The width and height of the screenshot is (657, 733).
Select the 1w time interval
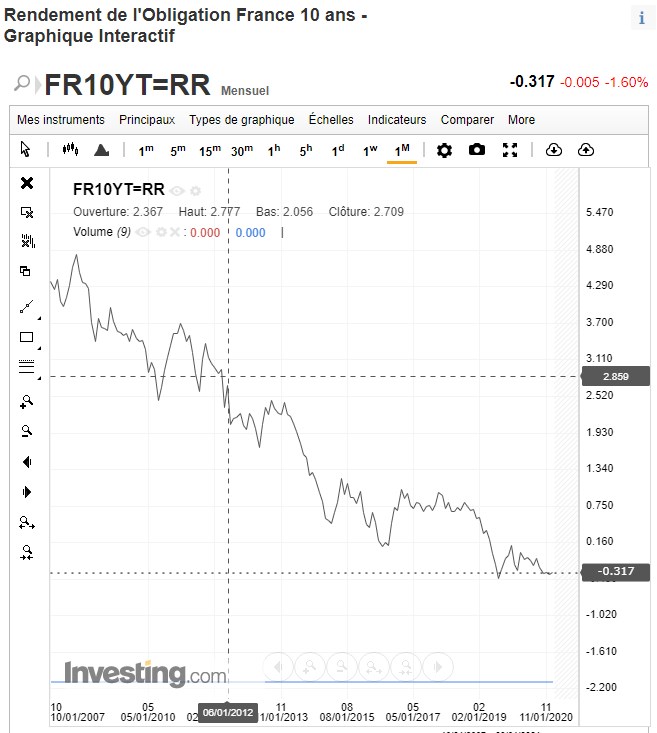[370, 150]
